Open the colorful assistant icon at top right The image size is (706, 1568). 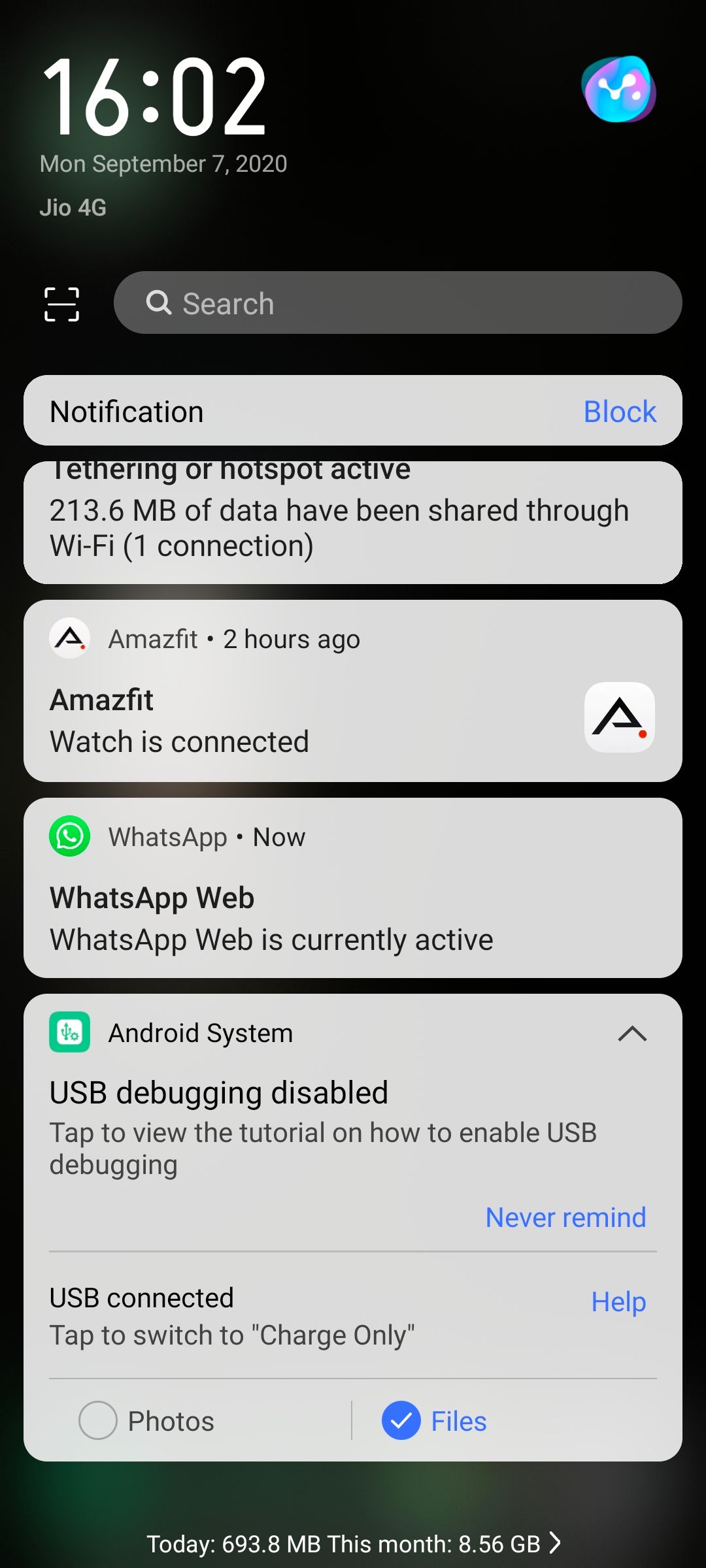coord(618,90)
